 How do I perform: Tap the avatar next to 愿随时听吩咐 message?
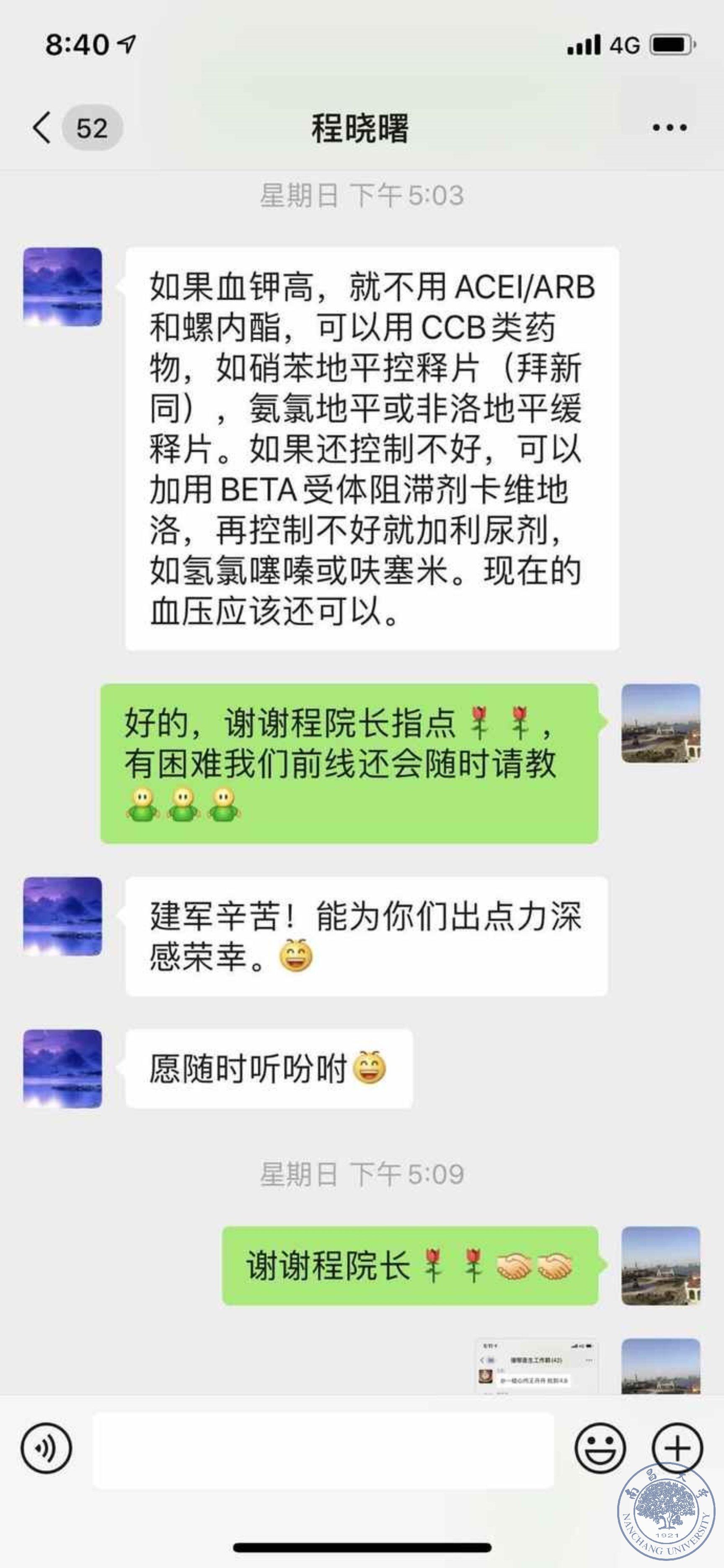[x=62, y=1068]
